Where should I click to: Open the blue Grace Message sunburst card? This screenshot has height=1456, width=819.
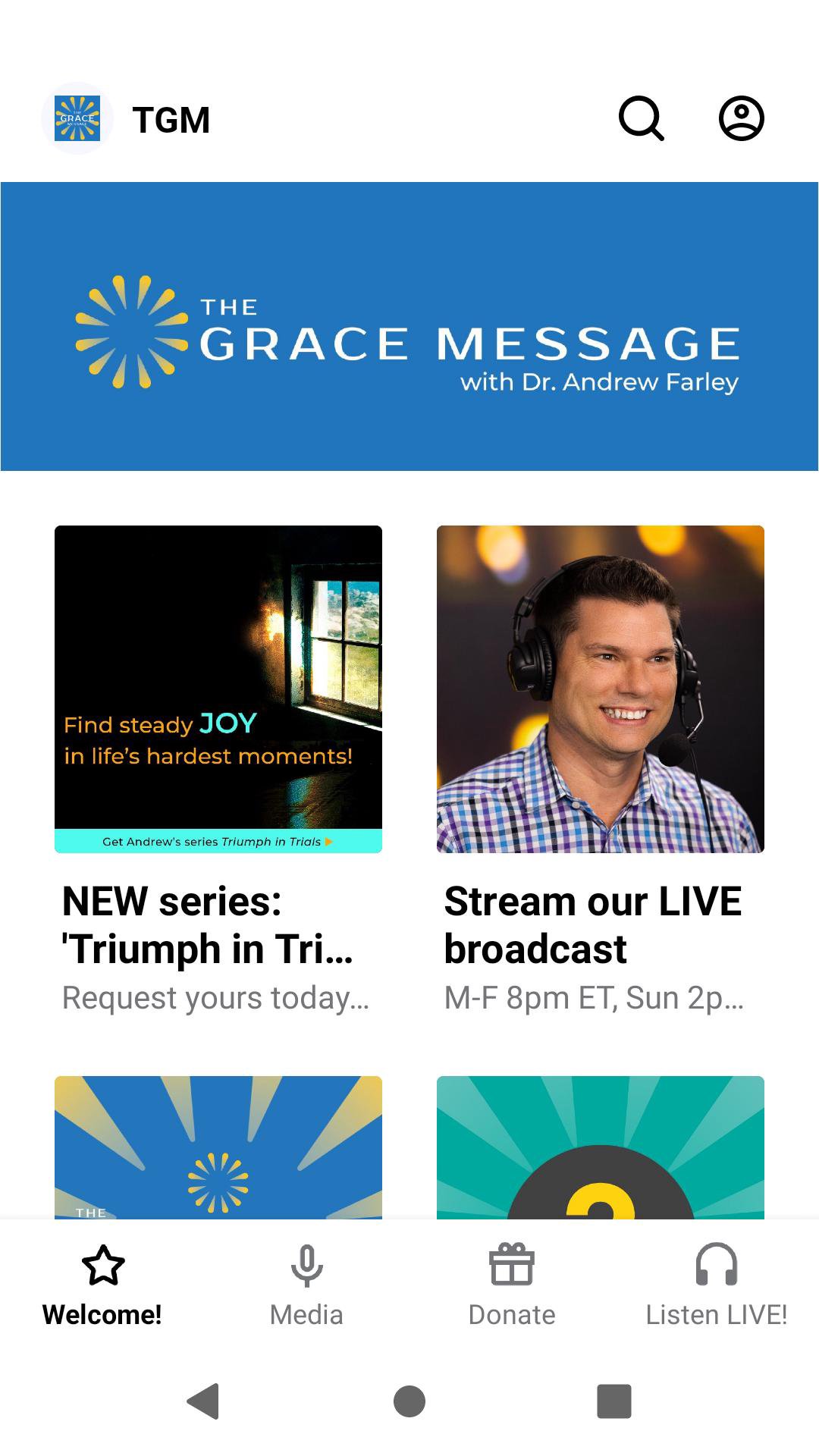coord(218,1147)
